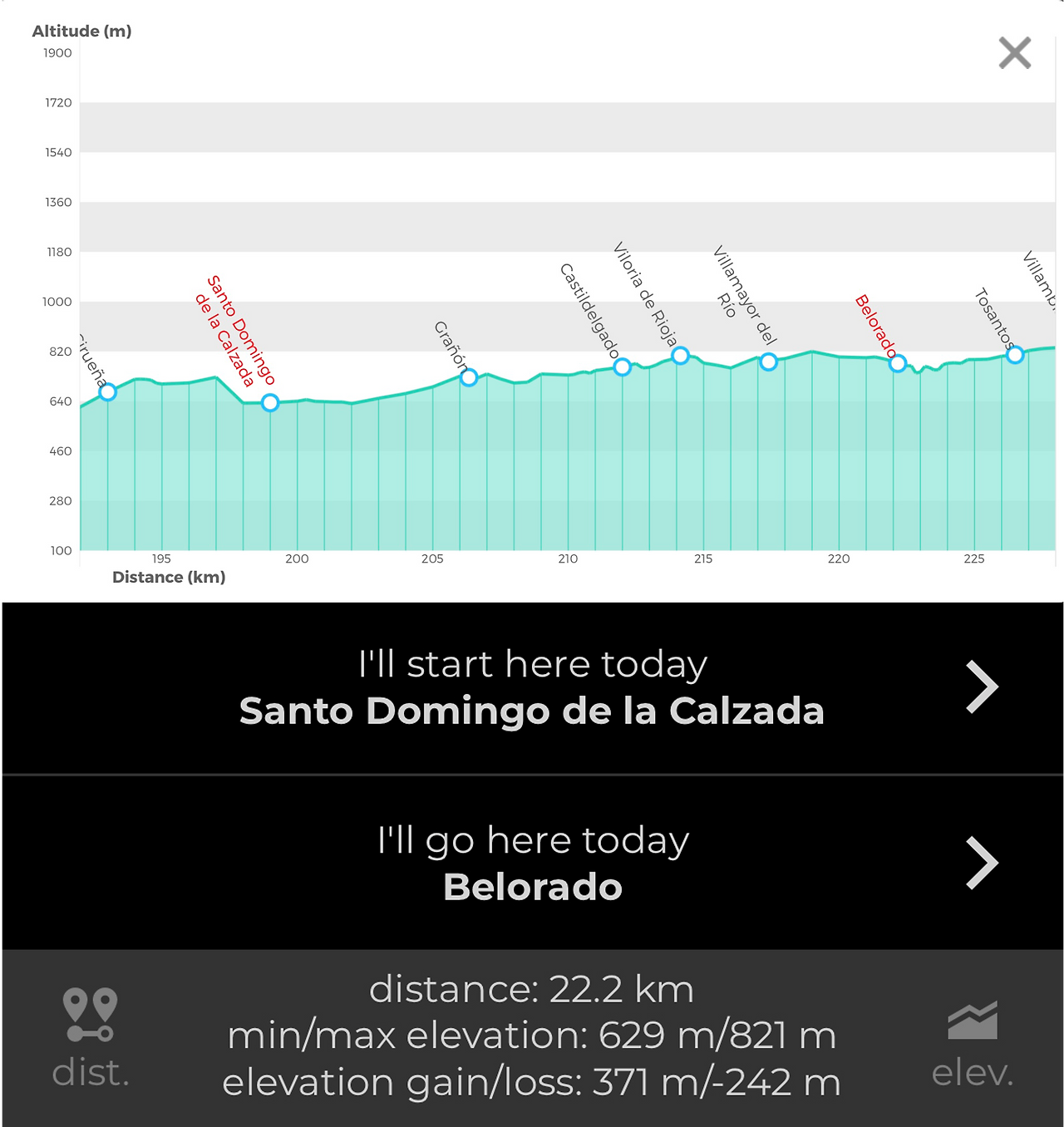Select the Castildelgado point on the profile

(x=622, y=367)
